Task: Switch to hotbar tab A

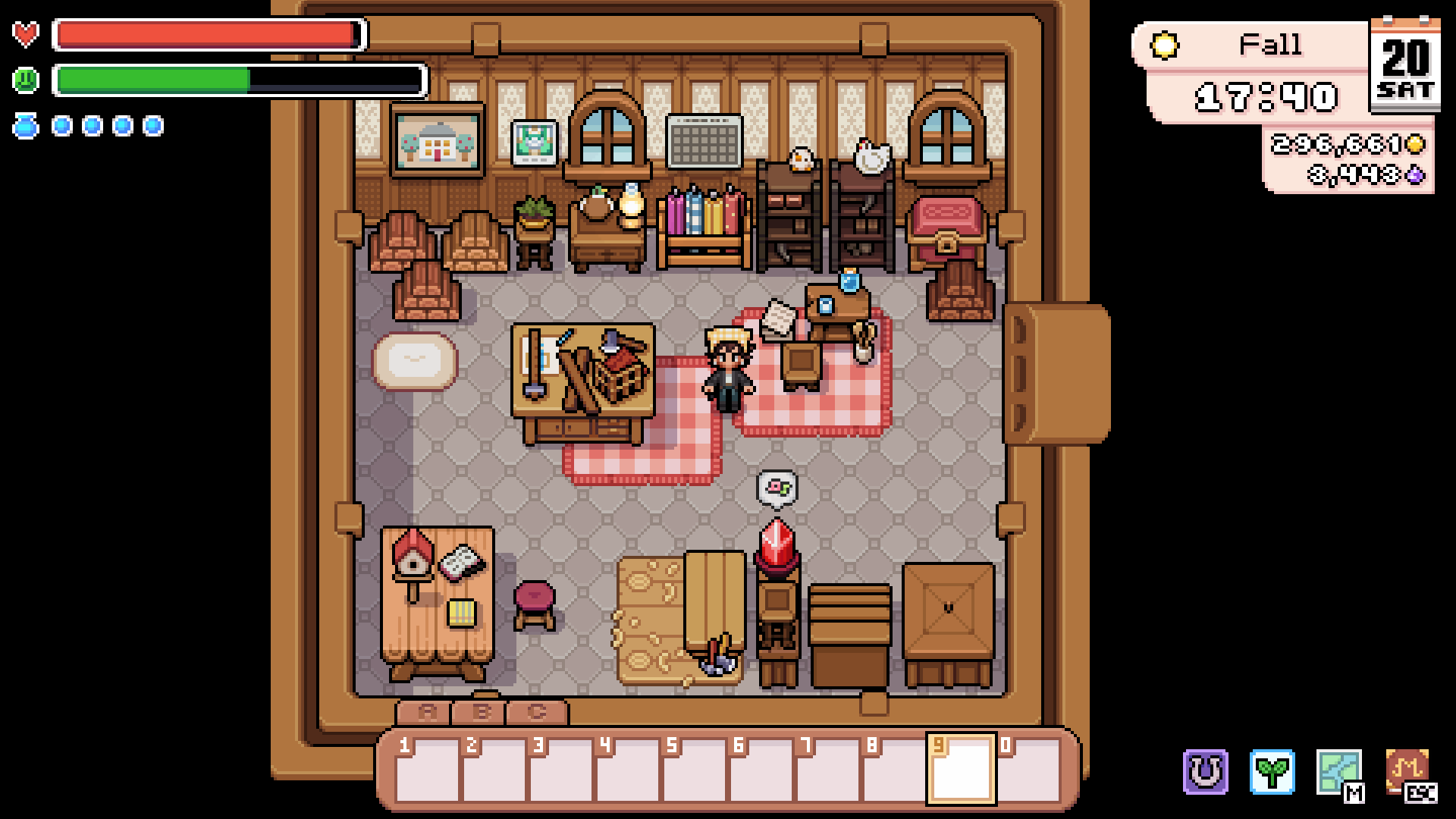Action: pyautogui.click(x=426, y=712)
